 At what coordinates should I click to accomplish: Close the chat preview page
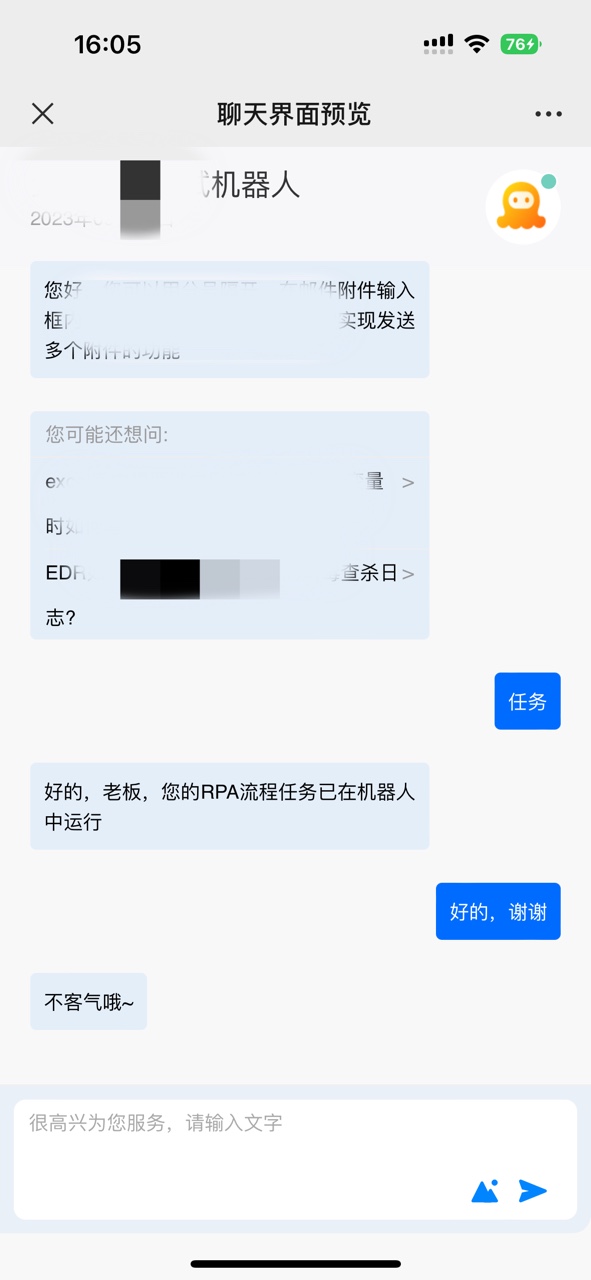tap(43, 114)
